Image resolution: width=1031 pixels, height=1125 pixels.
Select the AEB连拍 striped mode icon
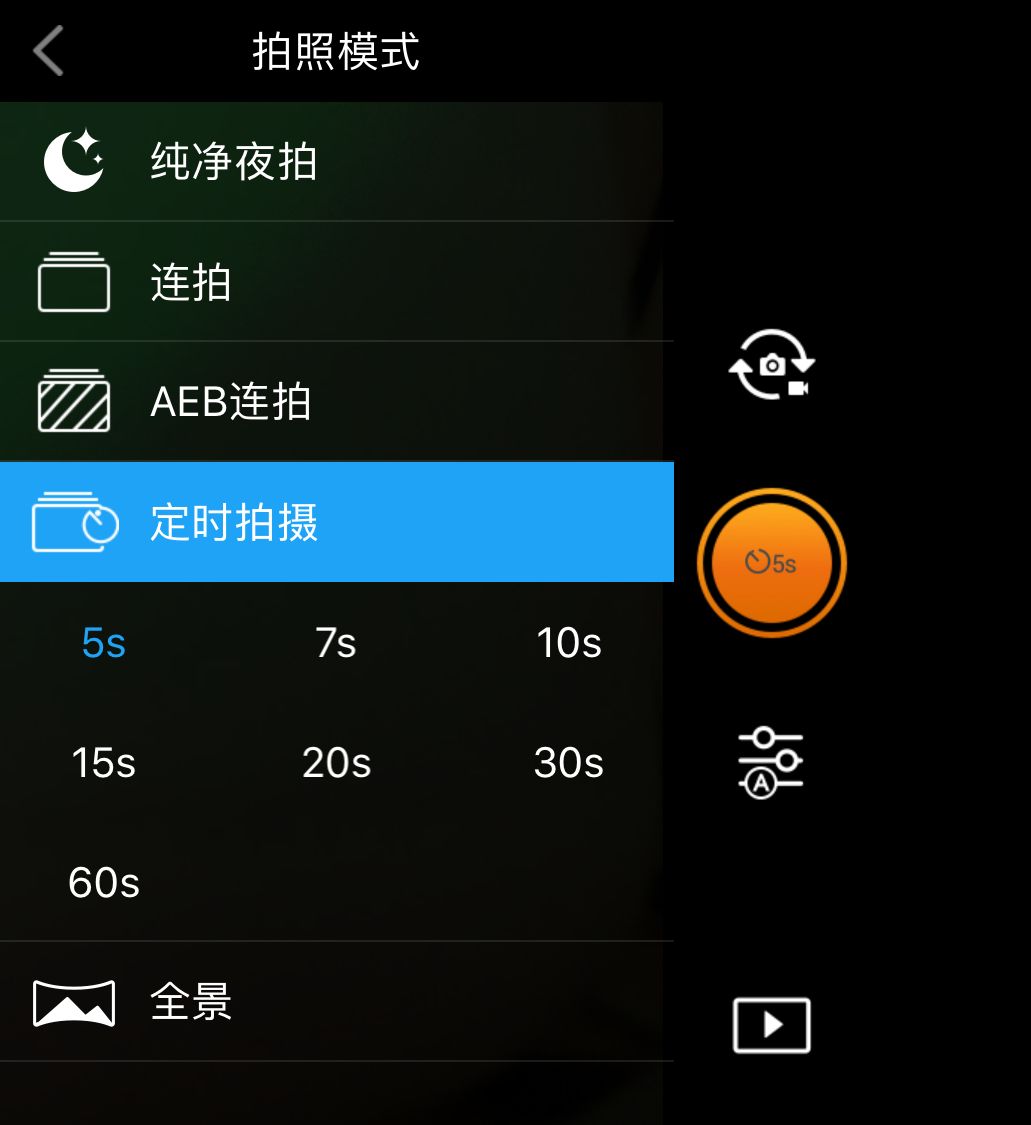coord(73,402)
